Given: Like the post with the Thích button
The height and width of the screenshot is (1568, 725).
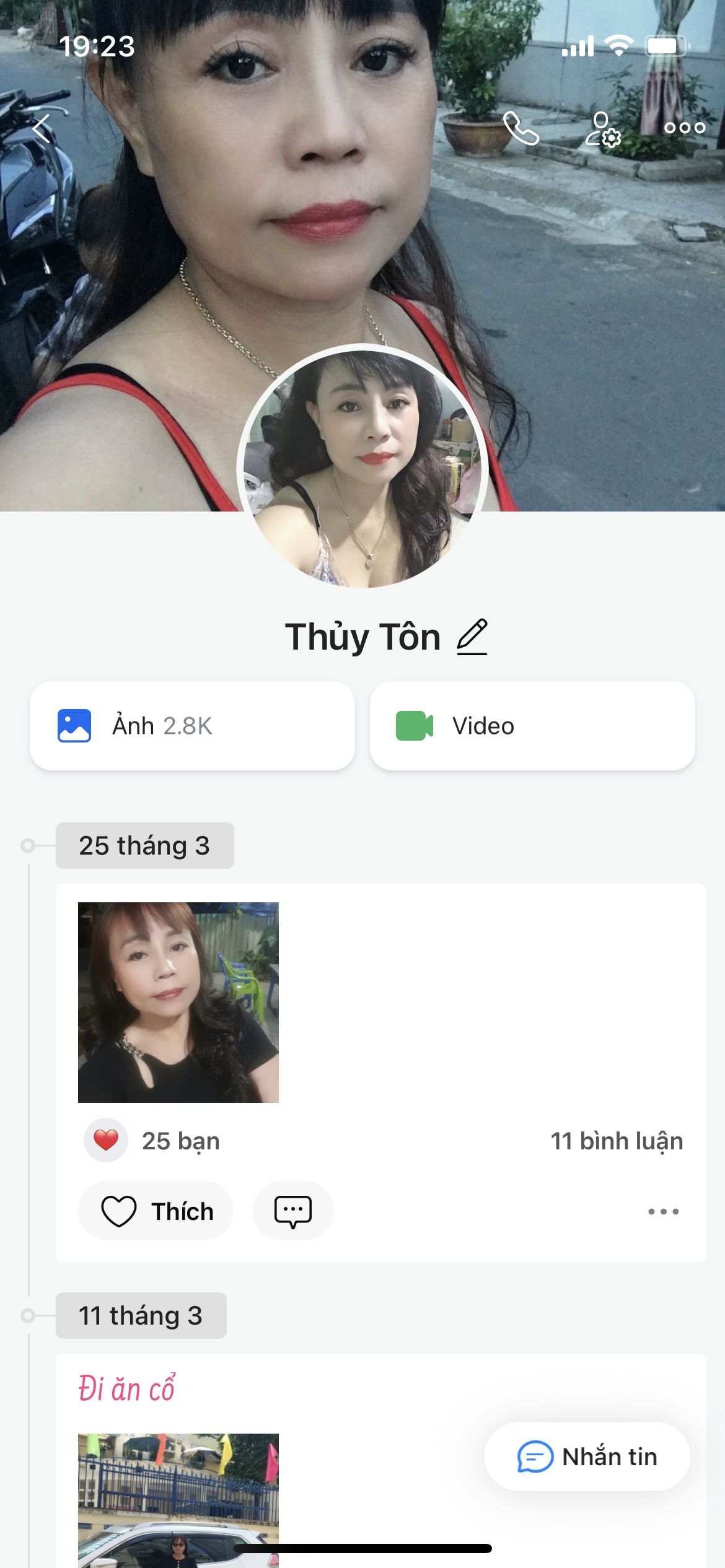Looking at the screenshot, I should [156, 1211].
